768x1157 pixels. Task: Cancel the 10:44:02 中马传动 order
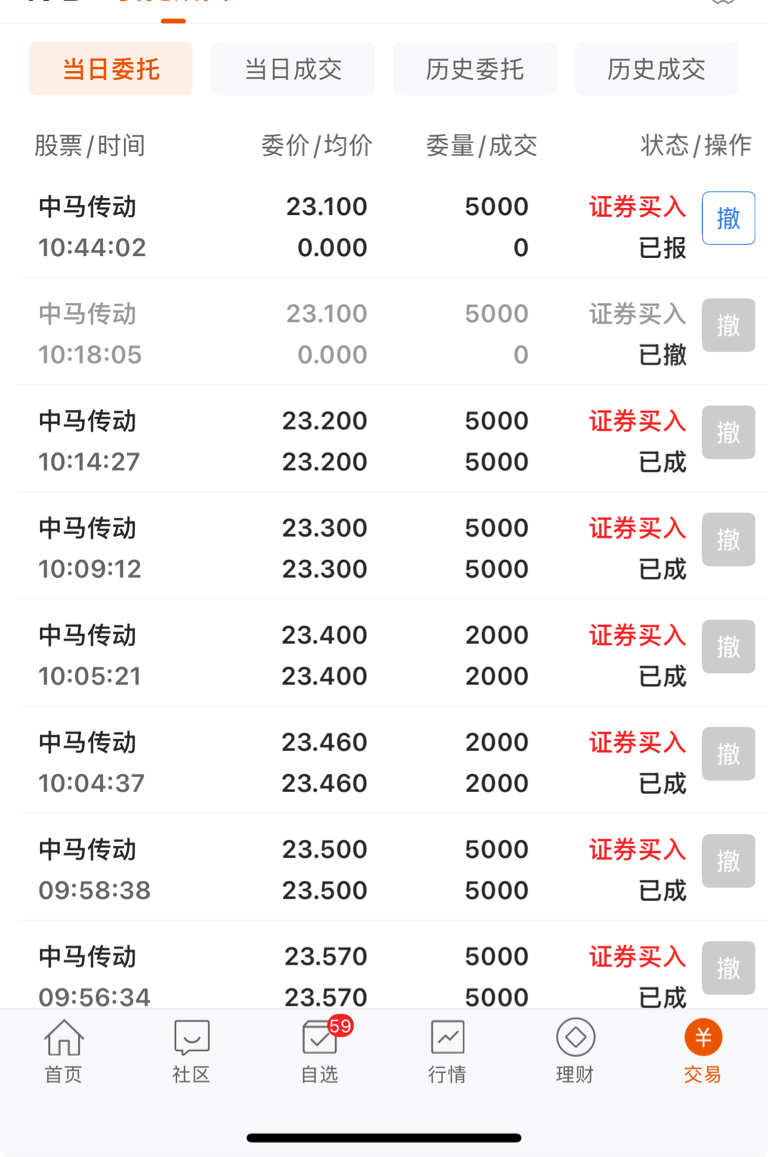point(728,218)
